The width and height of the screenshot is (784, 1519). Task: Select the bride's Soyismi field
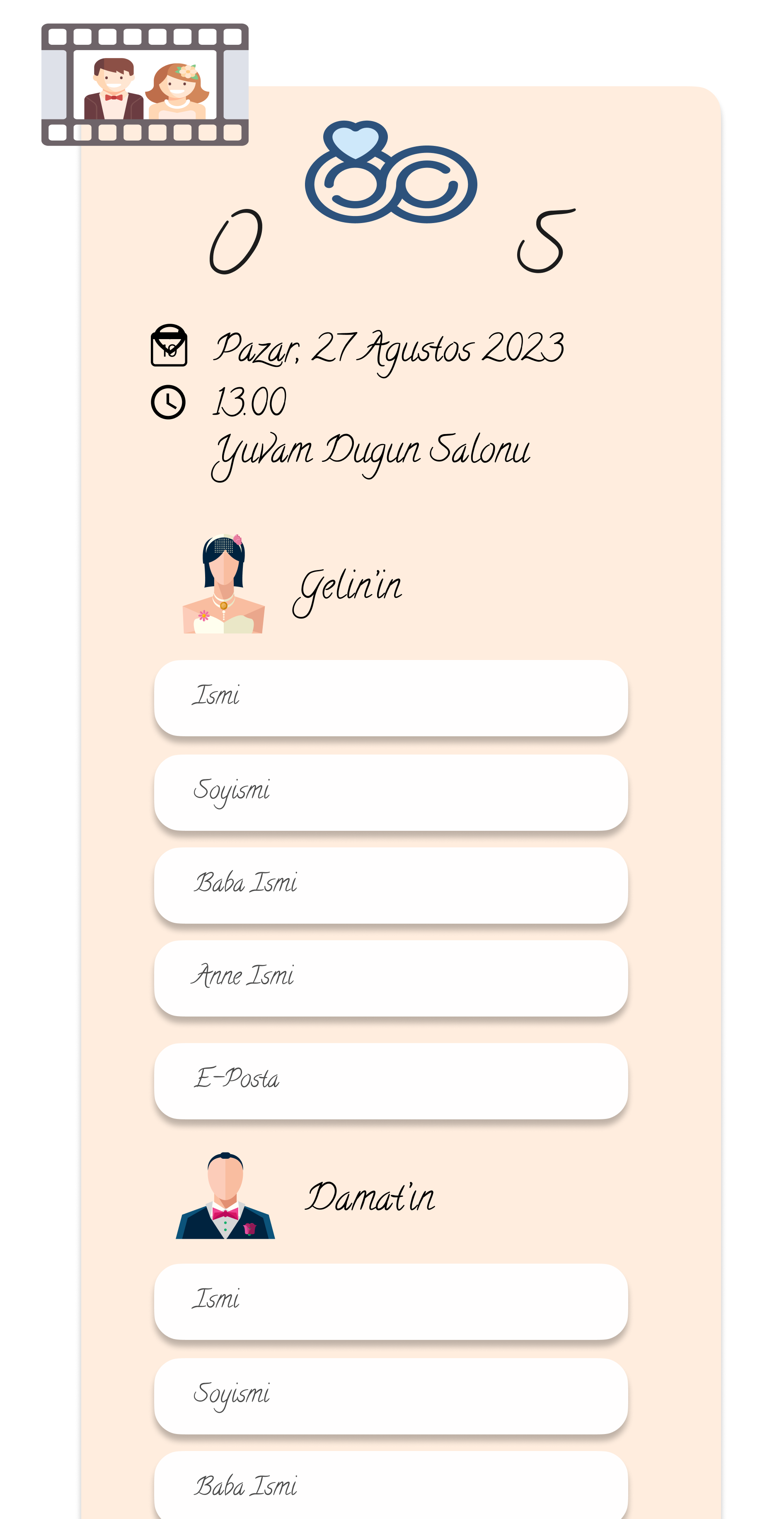tap(390, 792)
